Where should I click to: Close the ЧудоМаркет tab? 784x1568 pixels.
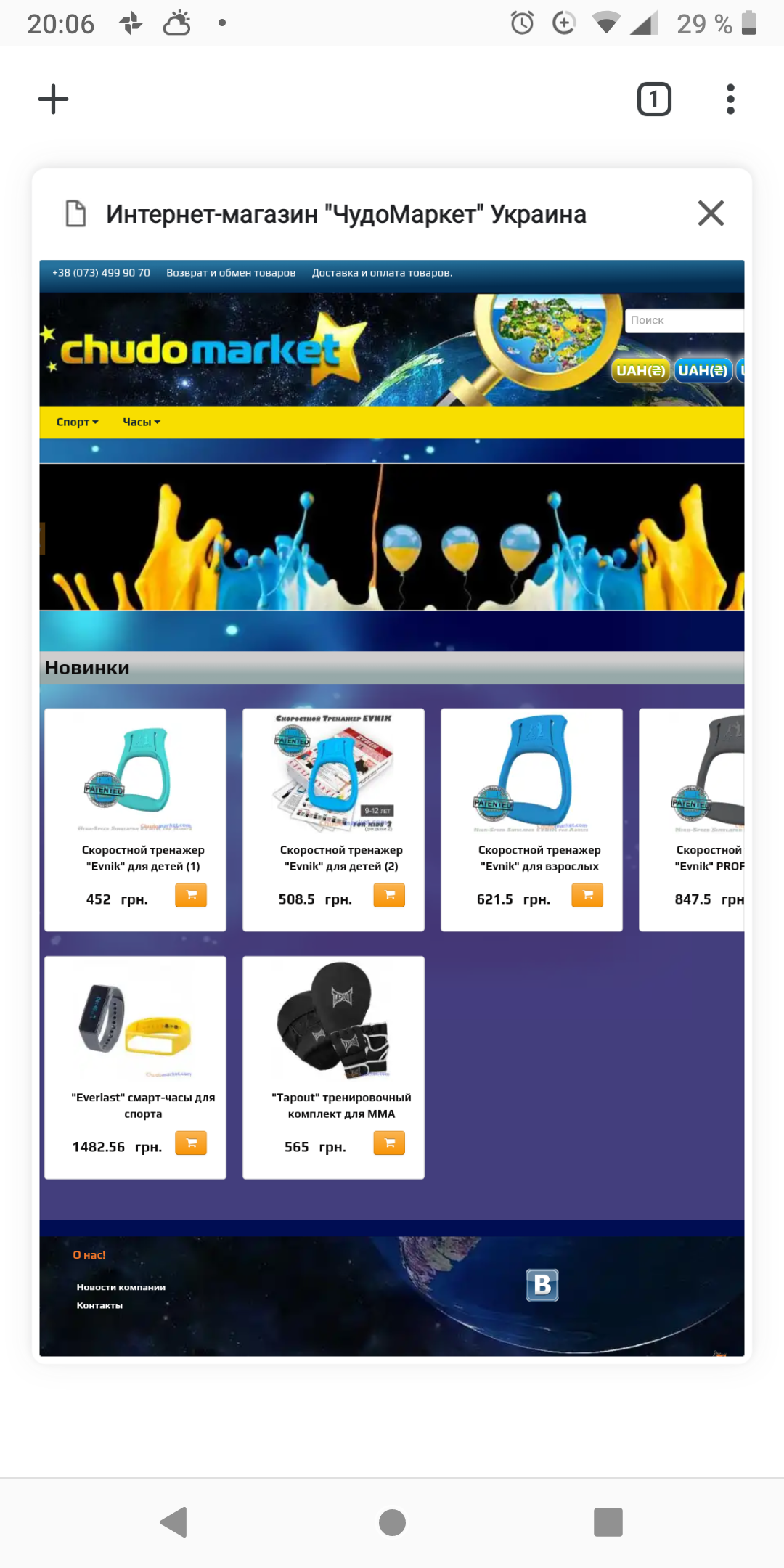click(710, 213)
